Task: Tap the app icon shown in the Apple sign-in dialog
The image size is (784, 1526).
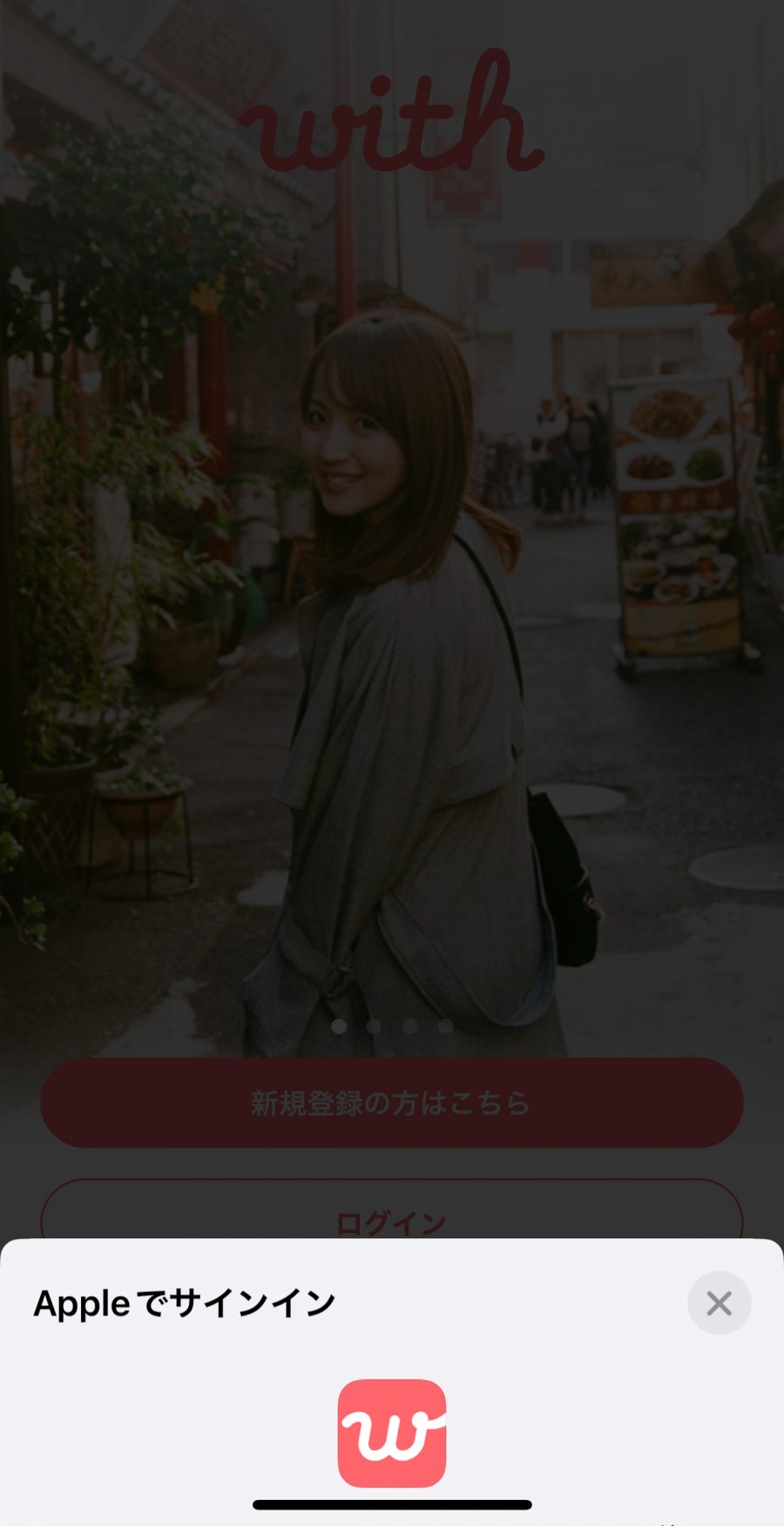Action: click(x=392, y=1434)
